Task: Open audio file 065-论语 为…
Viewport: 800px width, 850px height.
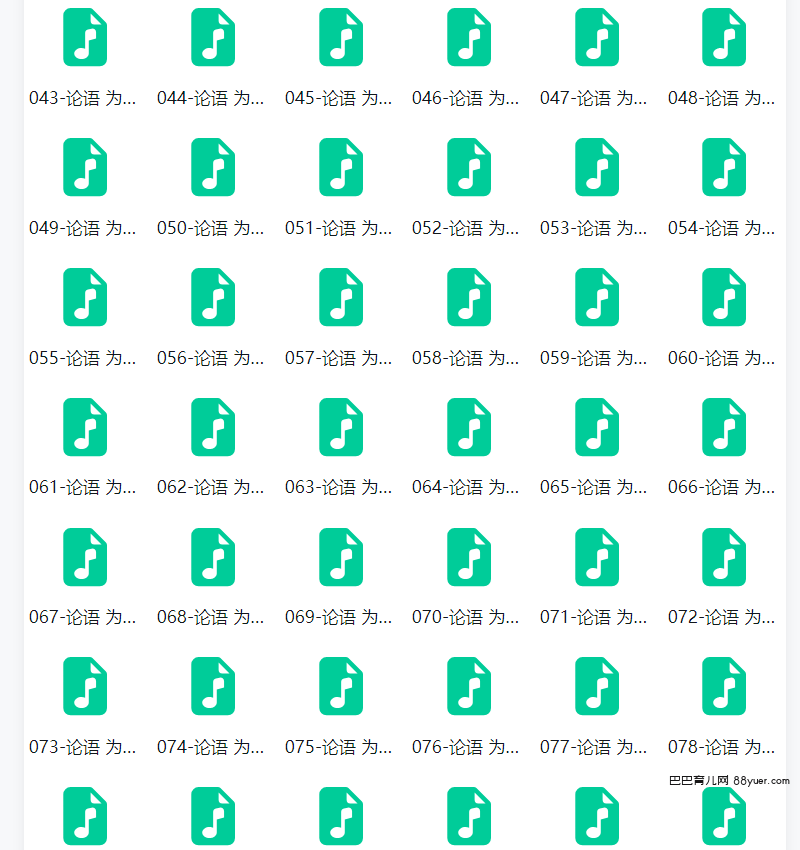Action: tap(597, 427)
